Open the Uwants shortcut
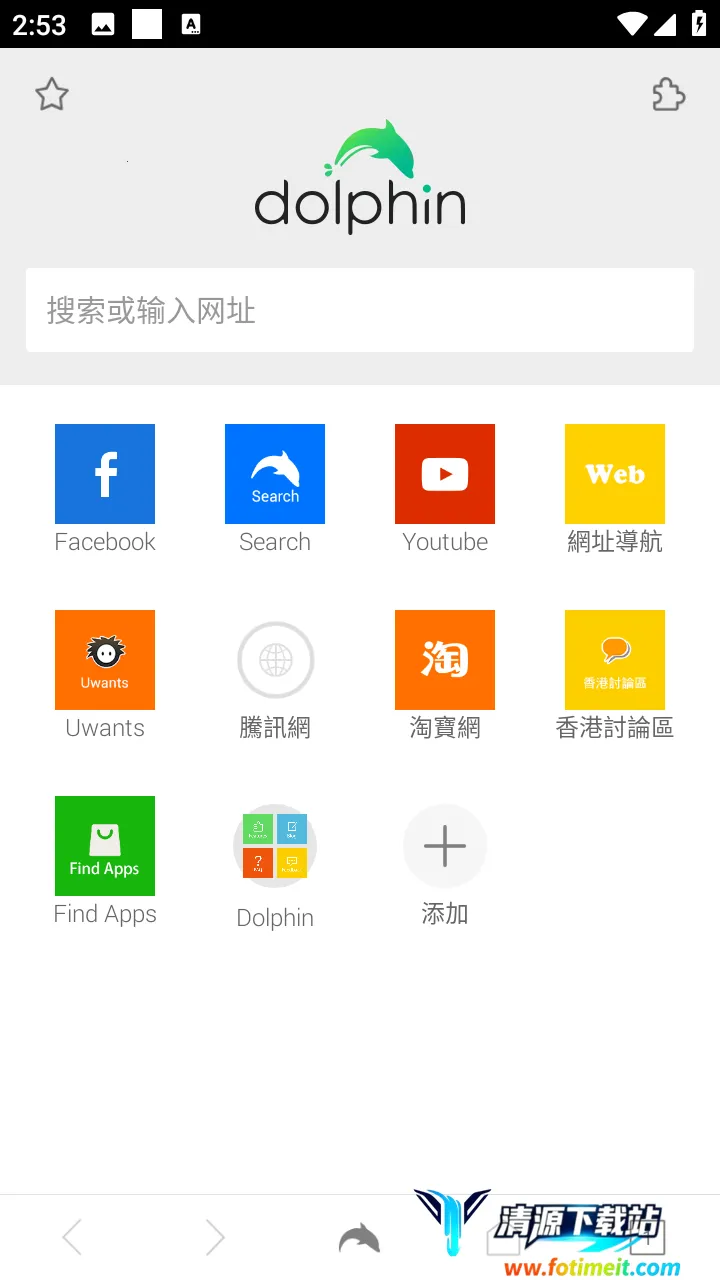This screenshot has width=720, height=1280. (x=105, y=660)
